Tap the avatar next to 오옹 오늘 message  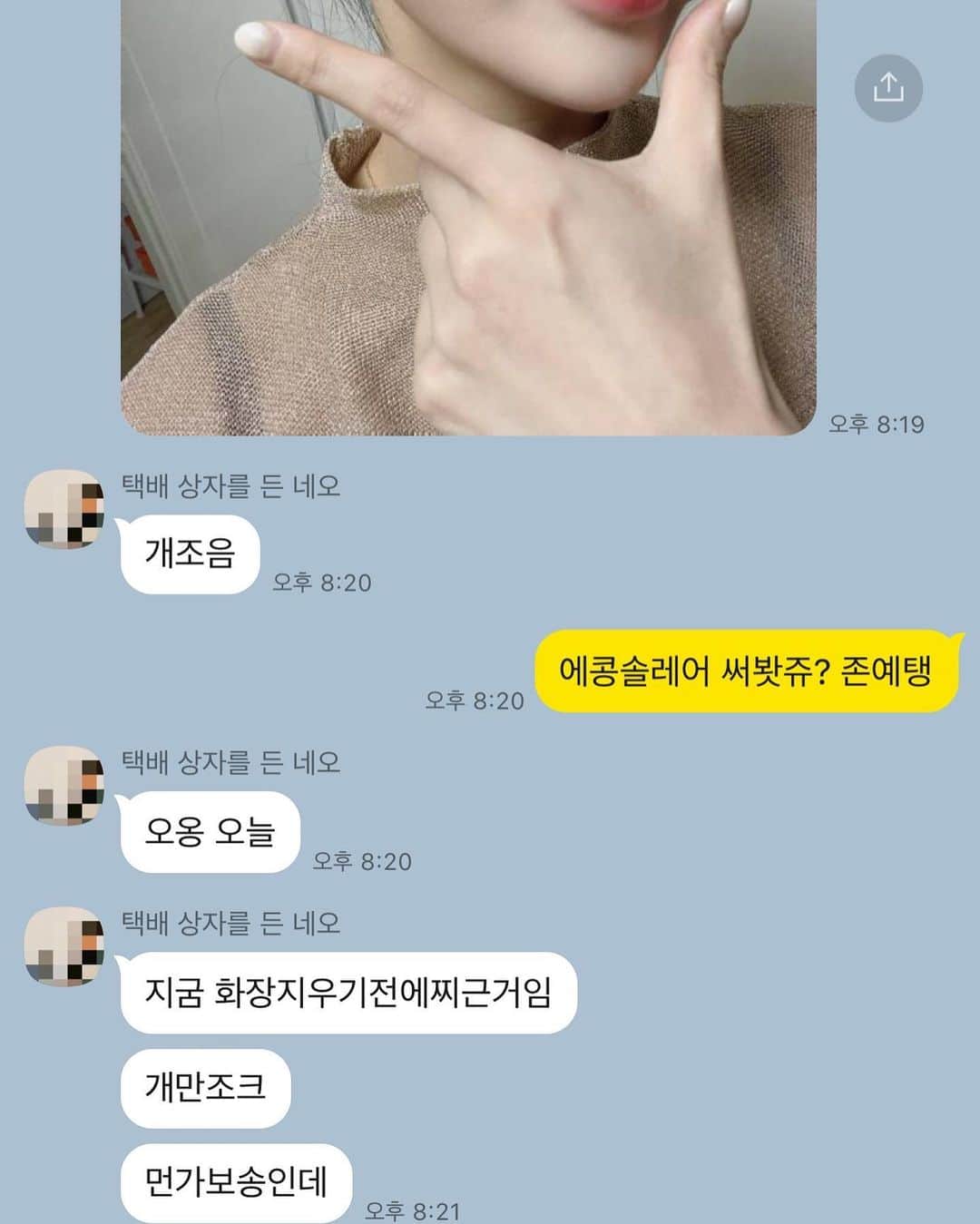click(x=64, y=786)
